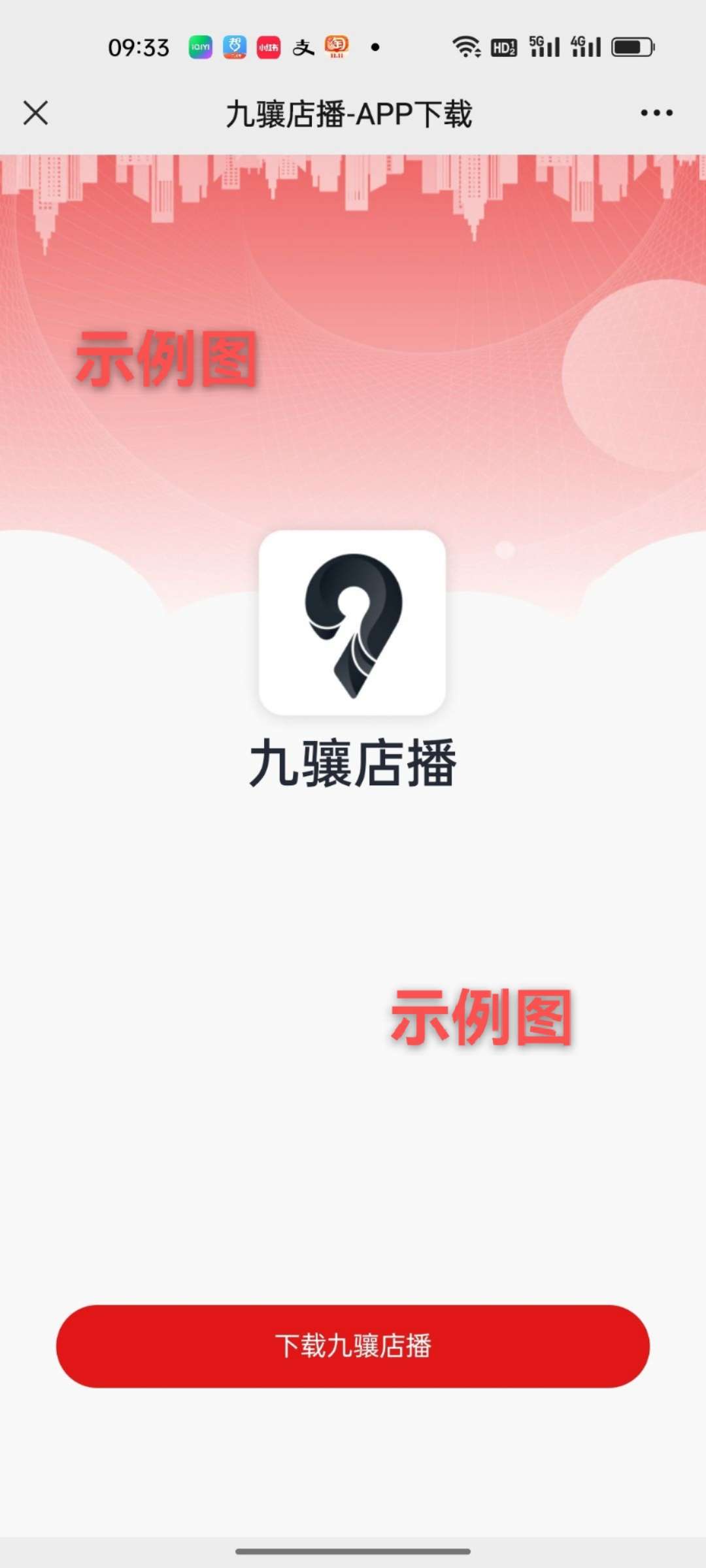Close the 九骧店播 download page

(36, 113)
